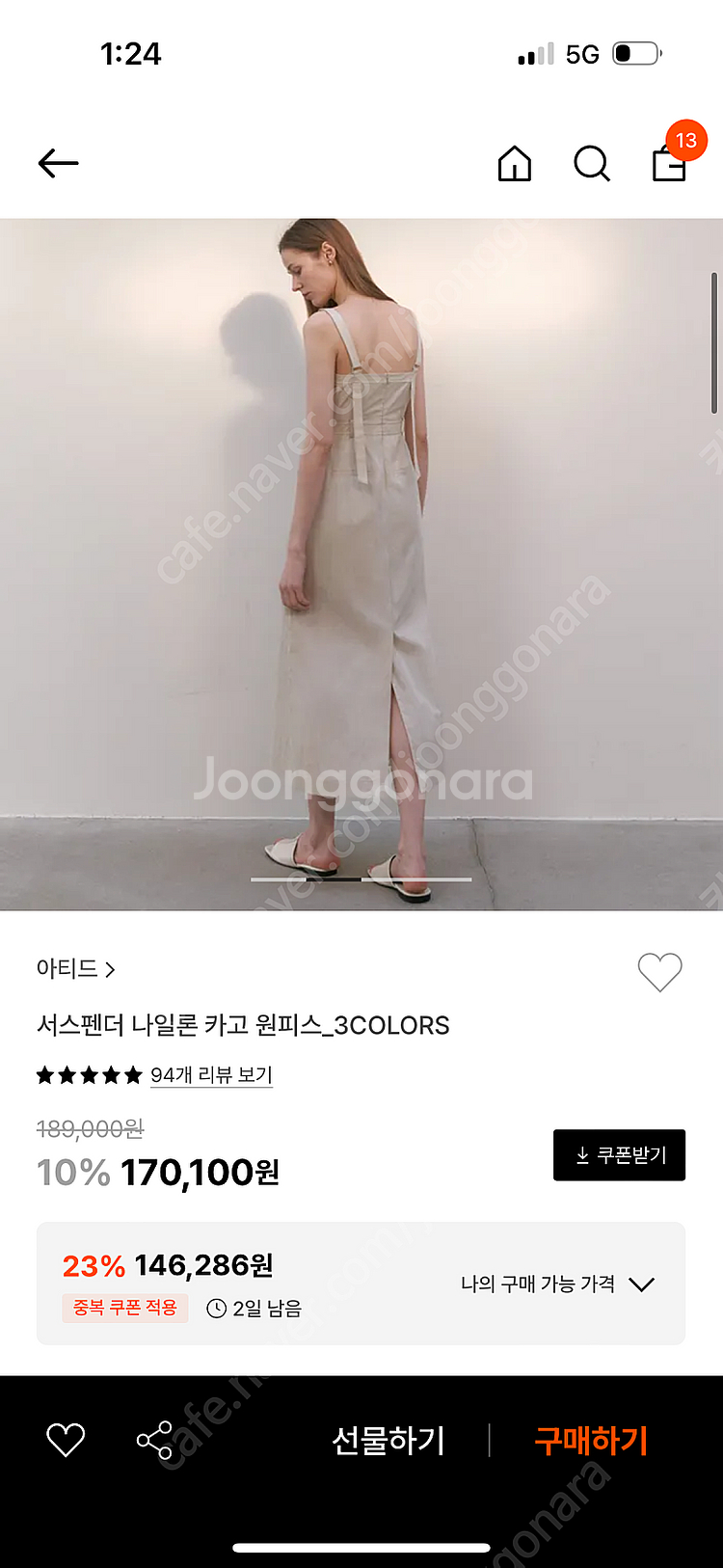Open iOS status bar time display

[130, 55]
